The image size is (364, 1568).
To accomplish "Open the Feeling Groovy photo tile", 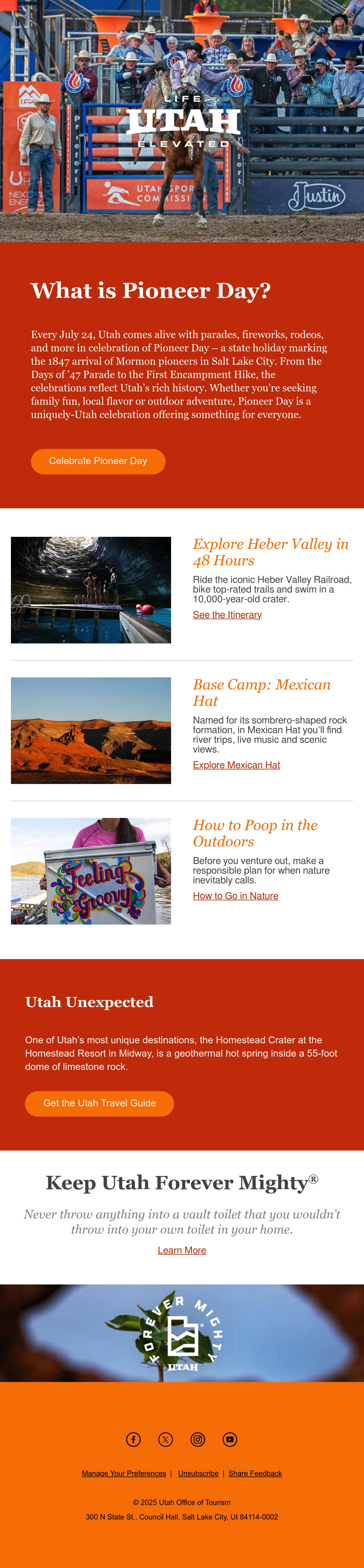I will (x=91, y=871).
